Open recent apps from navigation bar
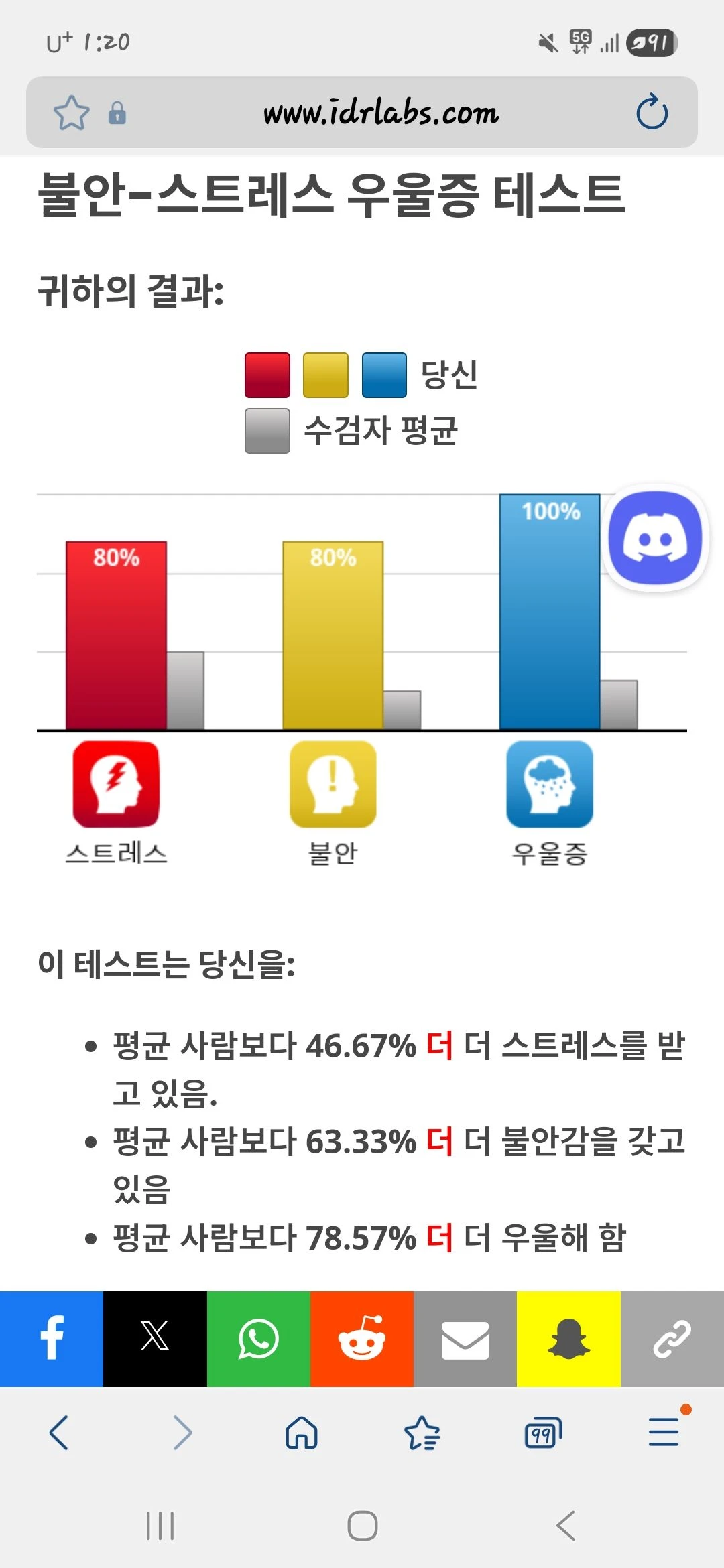 click(x=160, y=1526)
